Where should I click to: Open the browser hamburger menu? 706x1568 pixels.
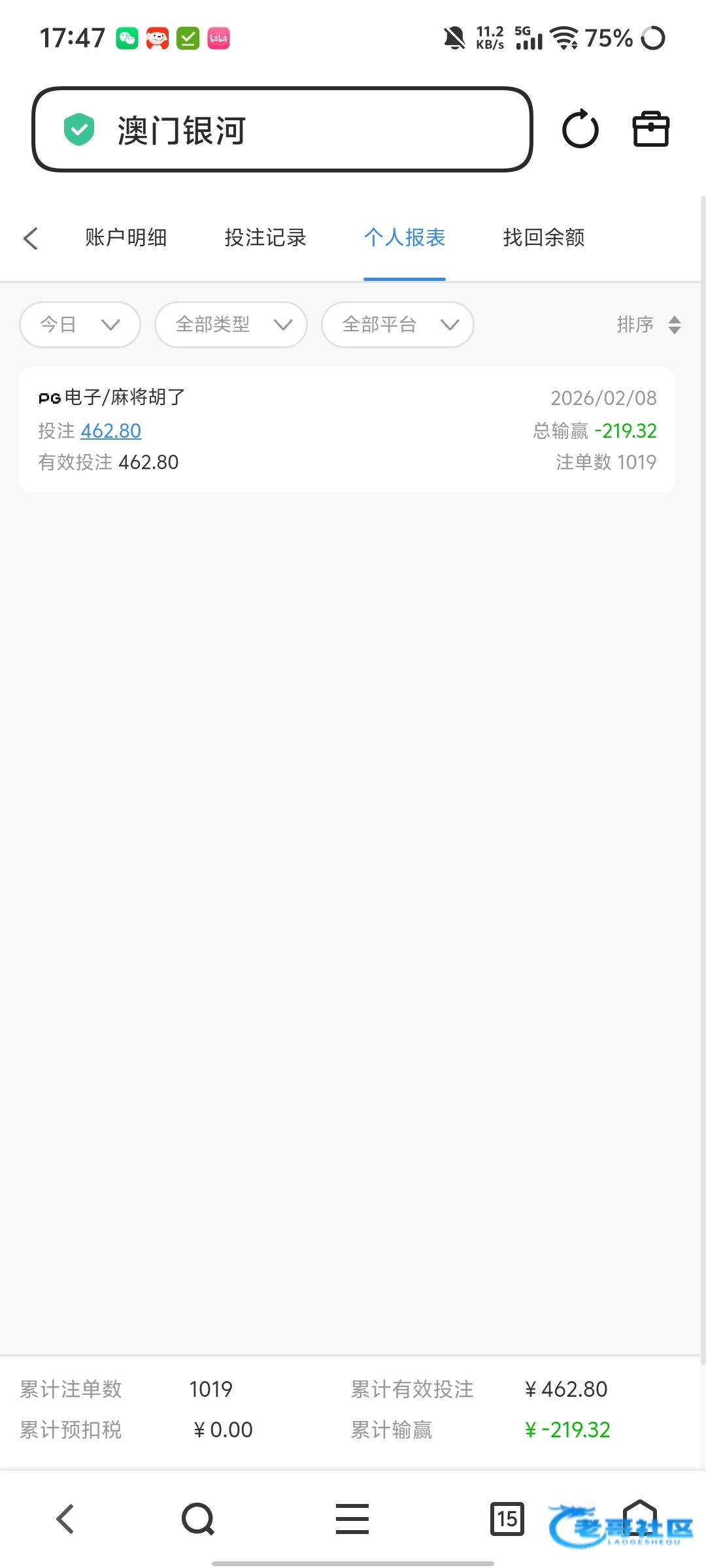(x=352, y=1519)
